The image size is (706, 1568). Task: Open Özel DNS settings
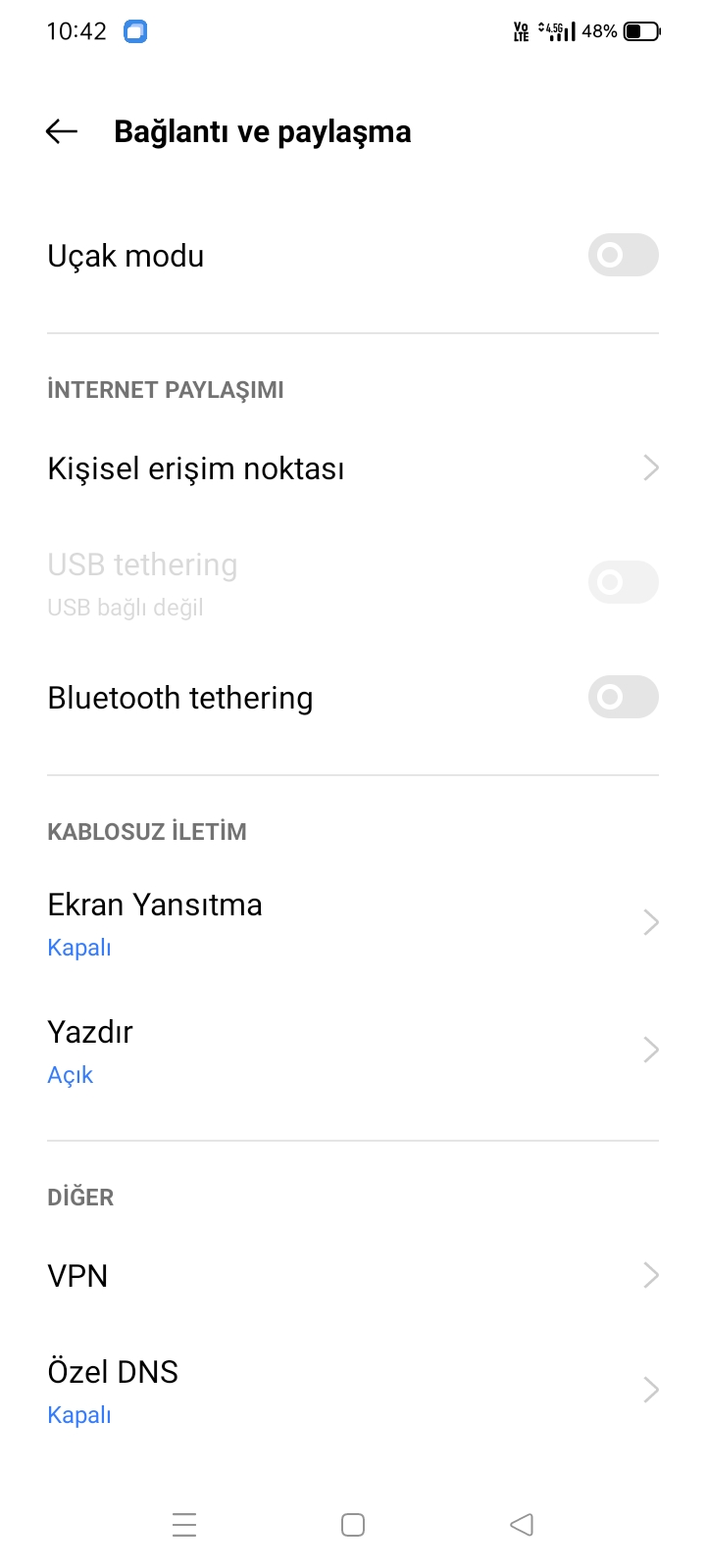point(353,1390)
